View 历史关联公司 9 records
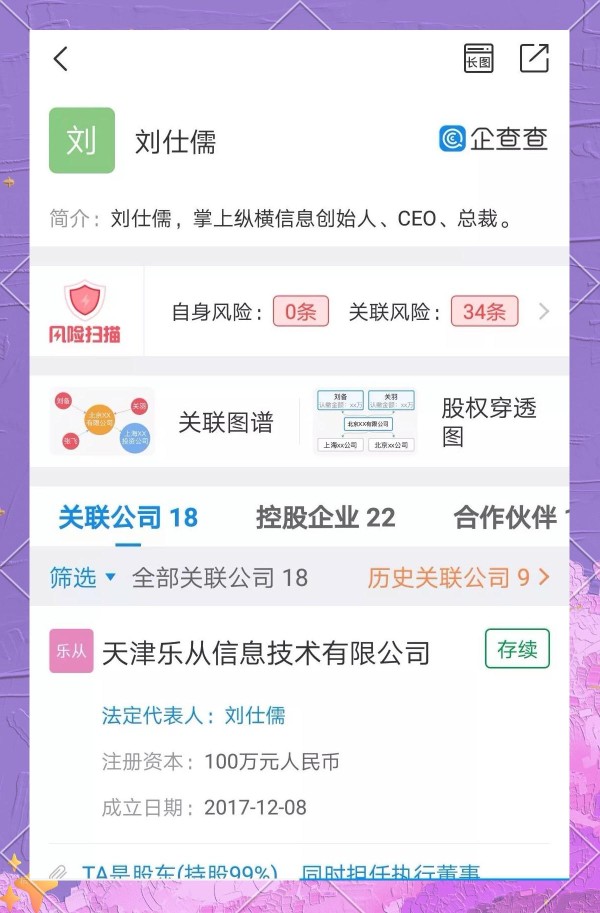The image size is (600, 913). click(458, 577)
